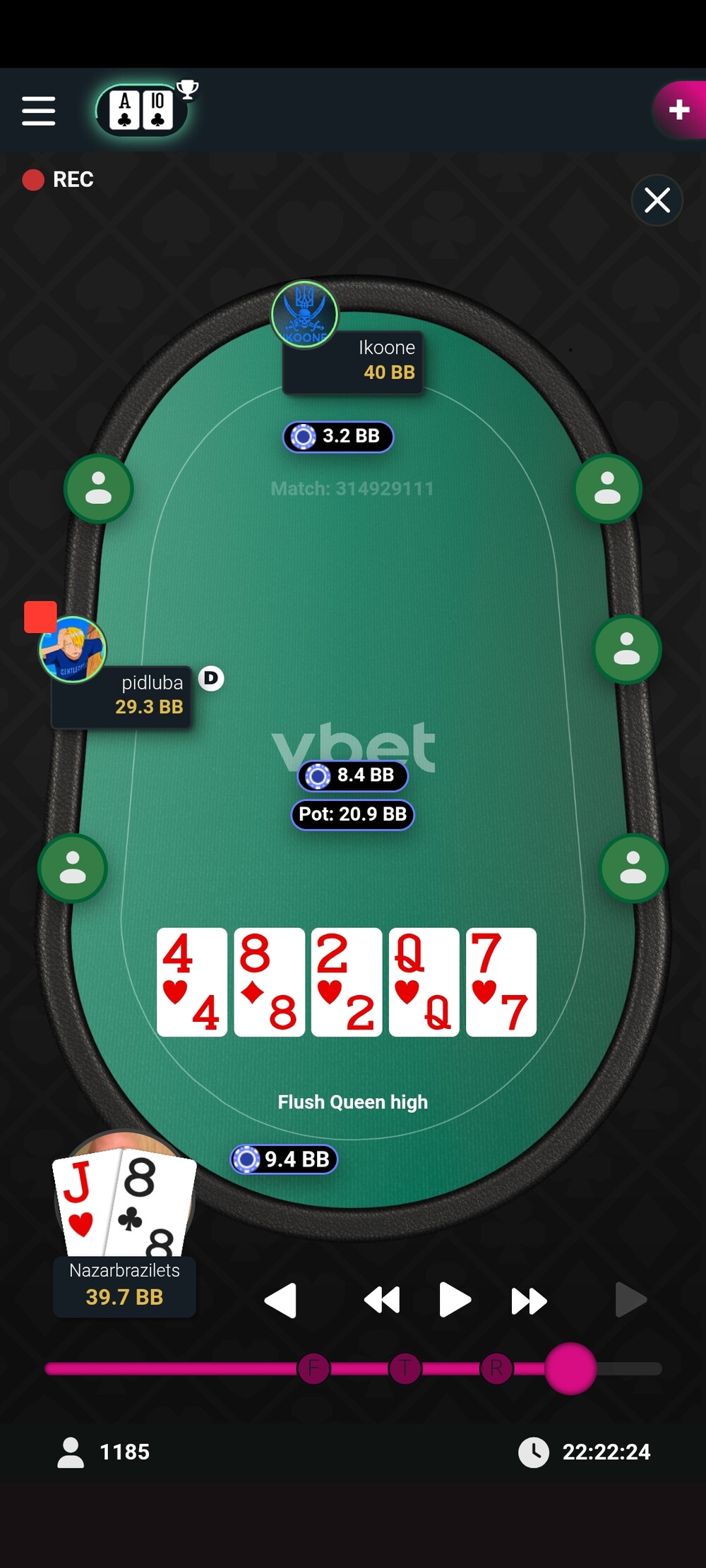Tap the pink plus button
706x1568 pixels.
678,109
